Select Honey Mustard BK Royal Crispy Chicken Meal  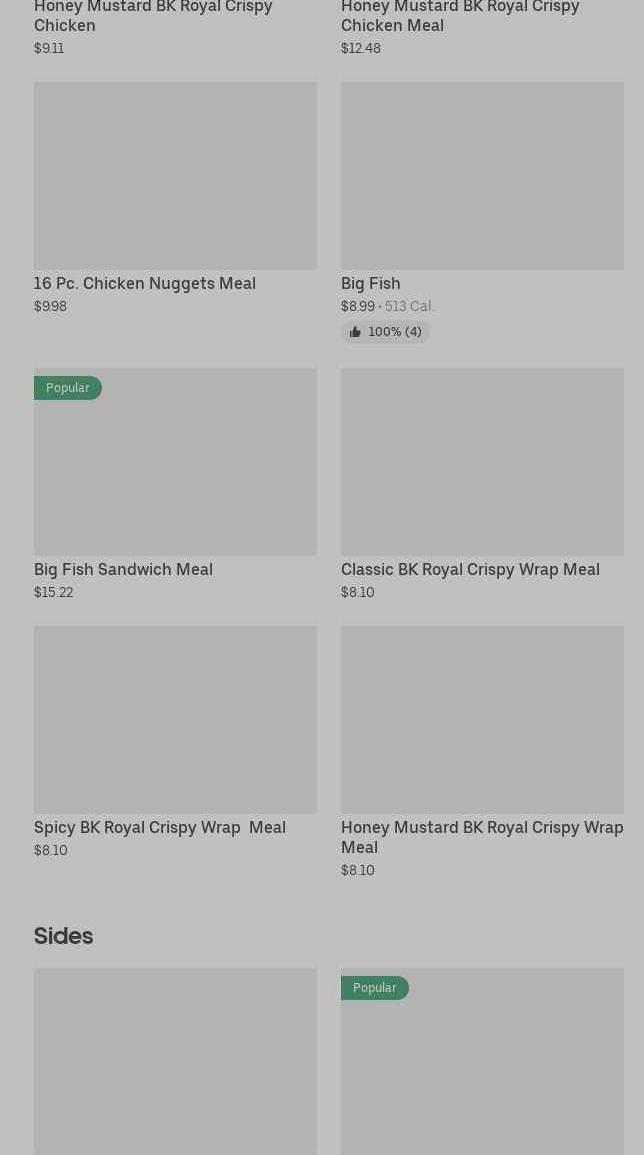pyautogui.click(x=460, y=16)
